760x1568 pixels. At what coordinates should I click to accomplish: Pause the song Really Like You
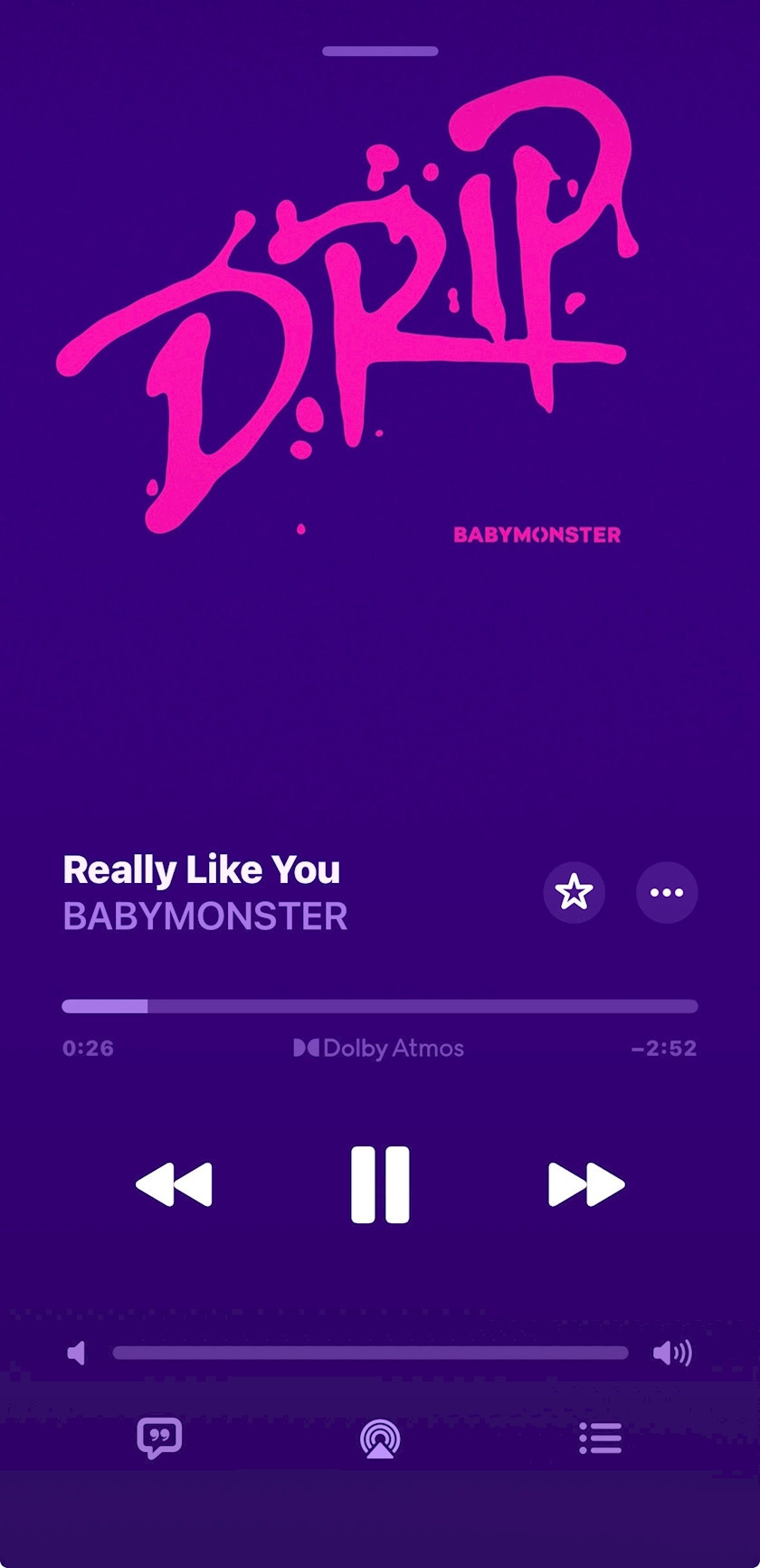tap(380, 1184)
